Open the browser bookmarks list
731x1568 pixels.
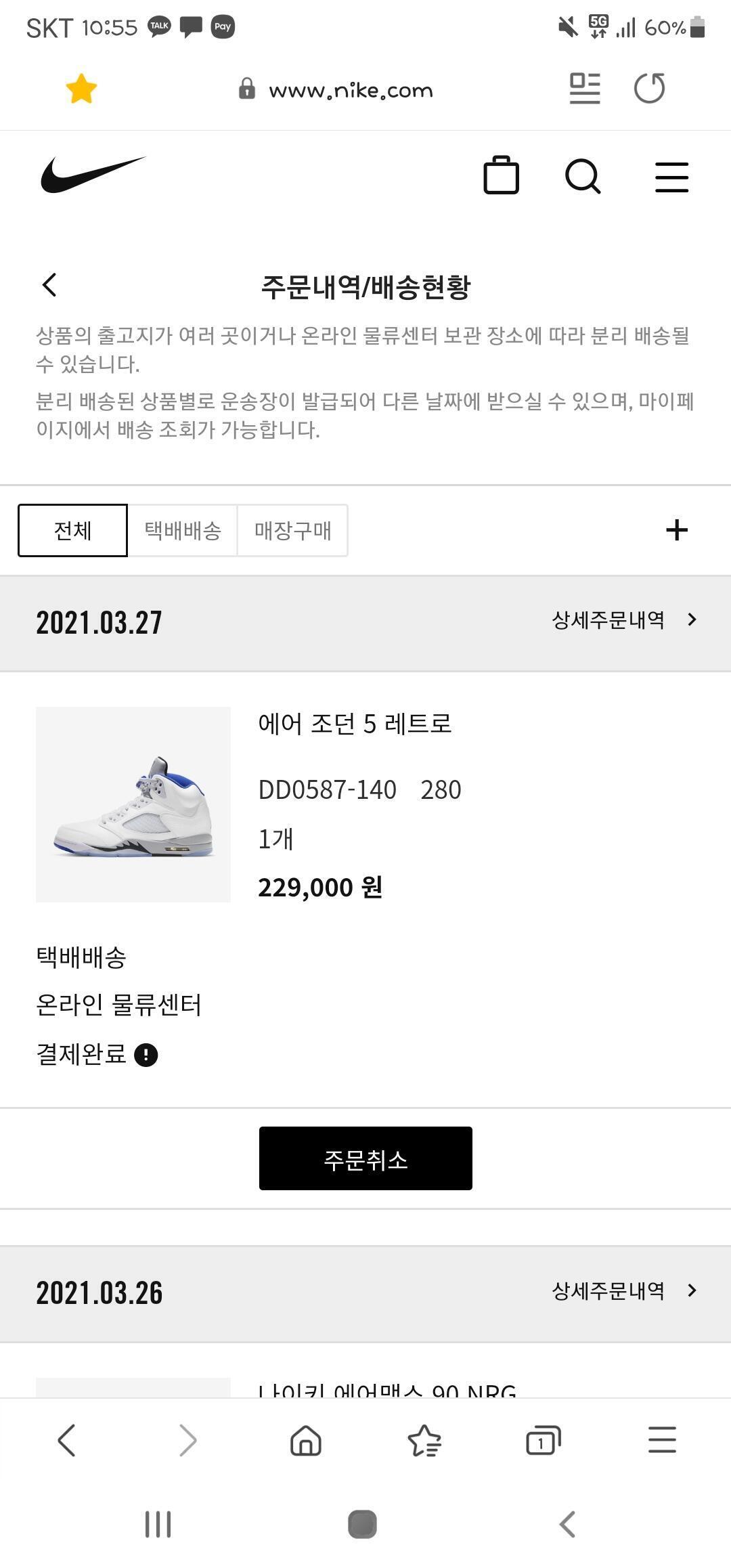(x=424, y=1440)
